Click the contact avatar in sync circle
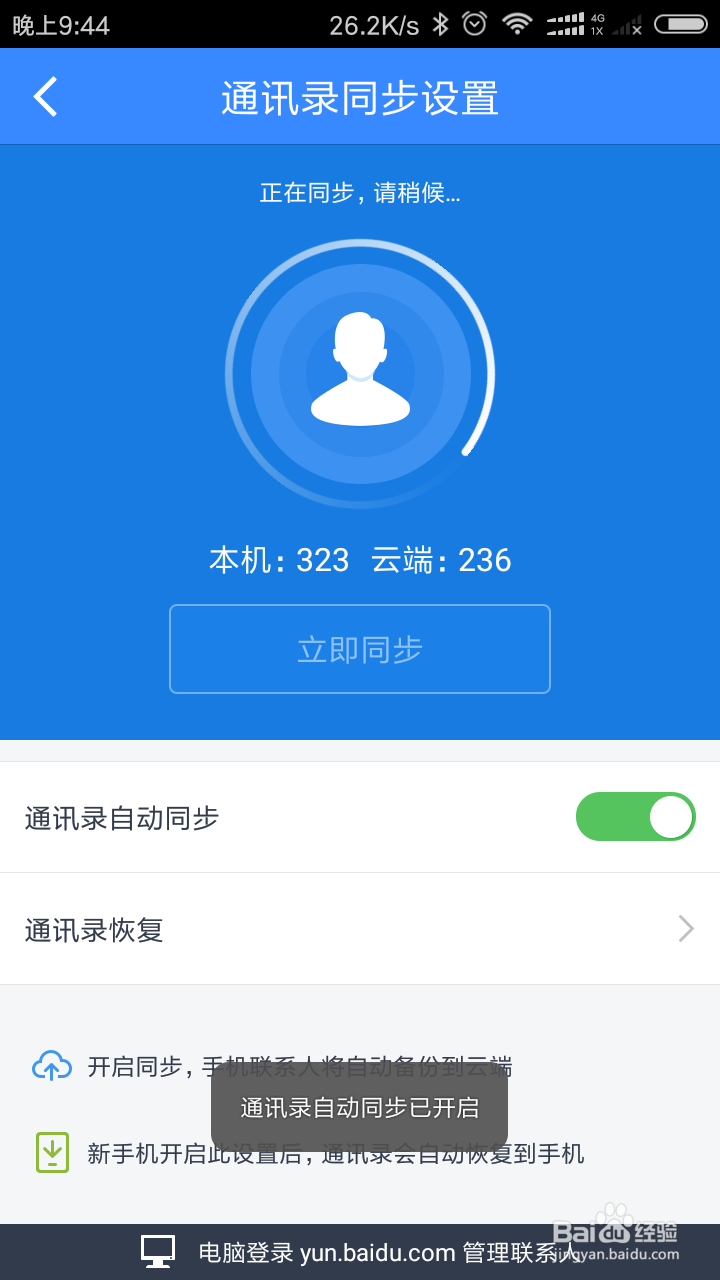Image resolution: width=720 pixels, height=1280 pixels. [360, 370]
